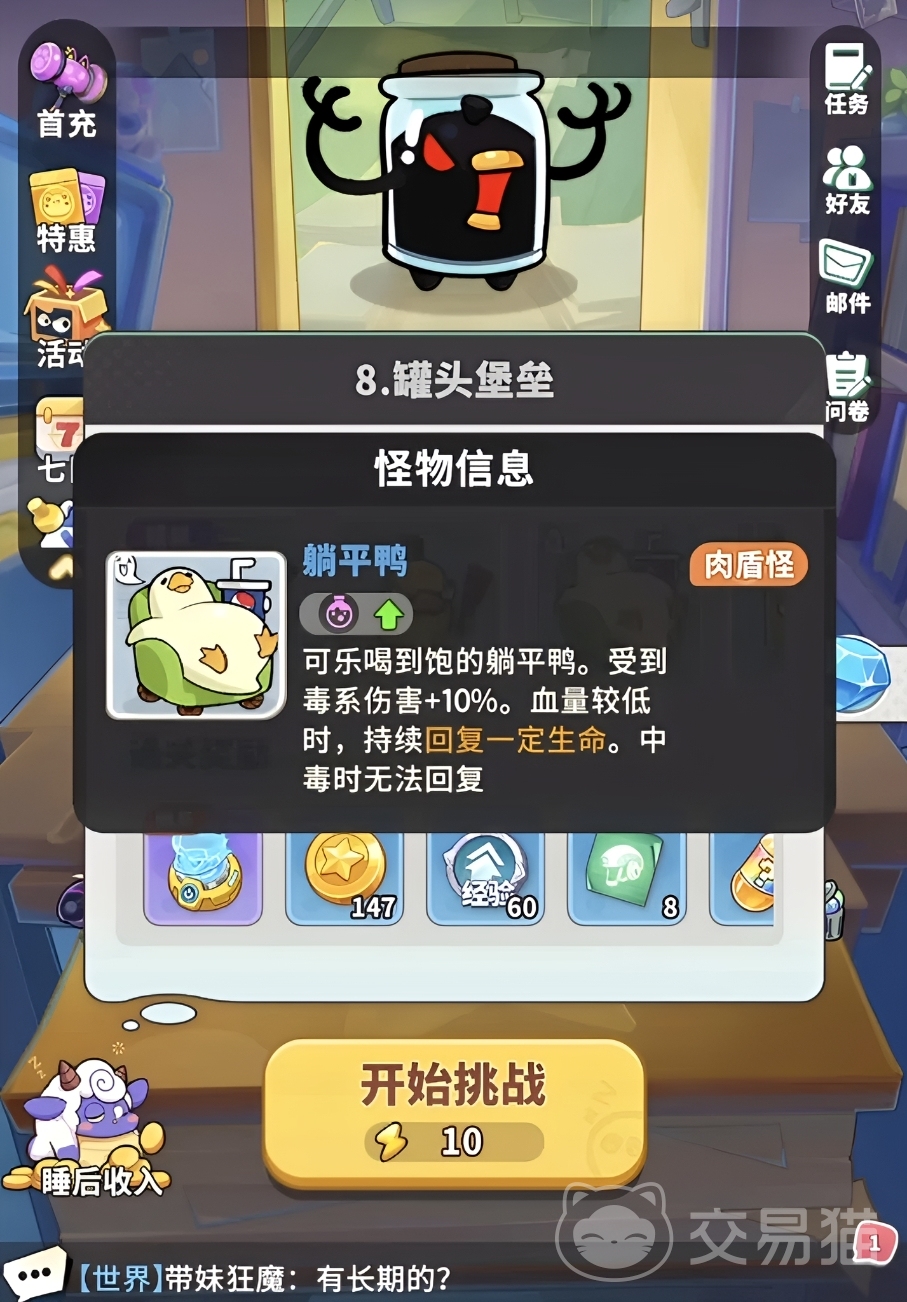Open the 首充 first-recharge offer
907x1302 pixels.
click(x=66, y=90)
